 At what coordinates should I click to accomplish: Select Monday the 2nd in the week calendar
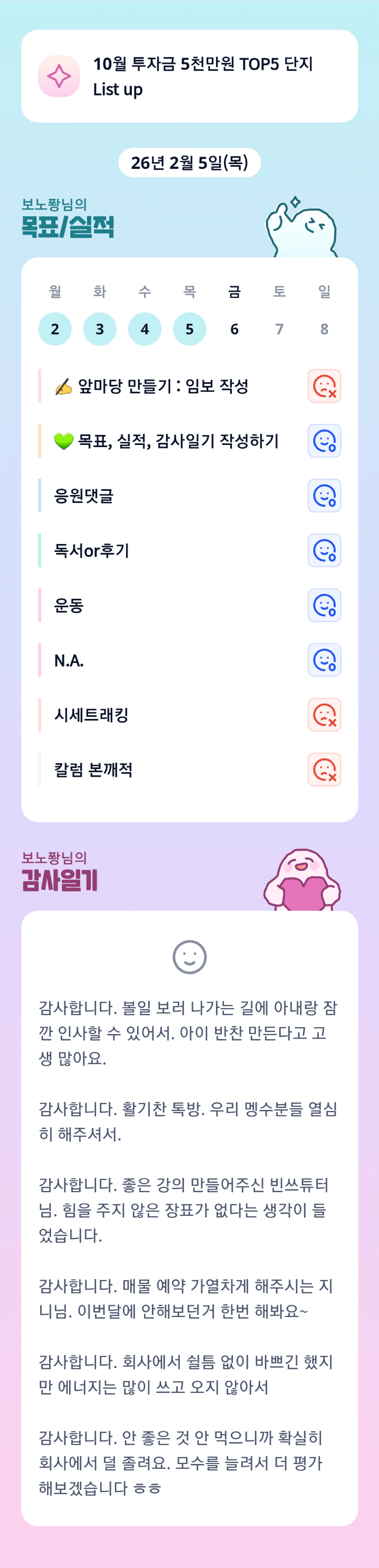(x=55, y=329)
